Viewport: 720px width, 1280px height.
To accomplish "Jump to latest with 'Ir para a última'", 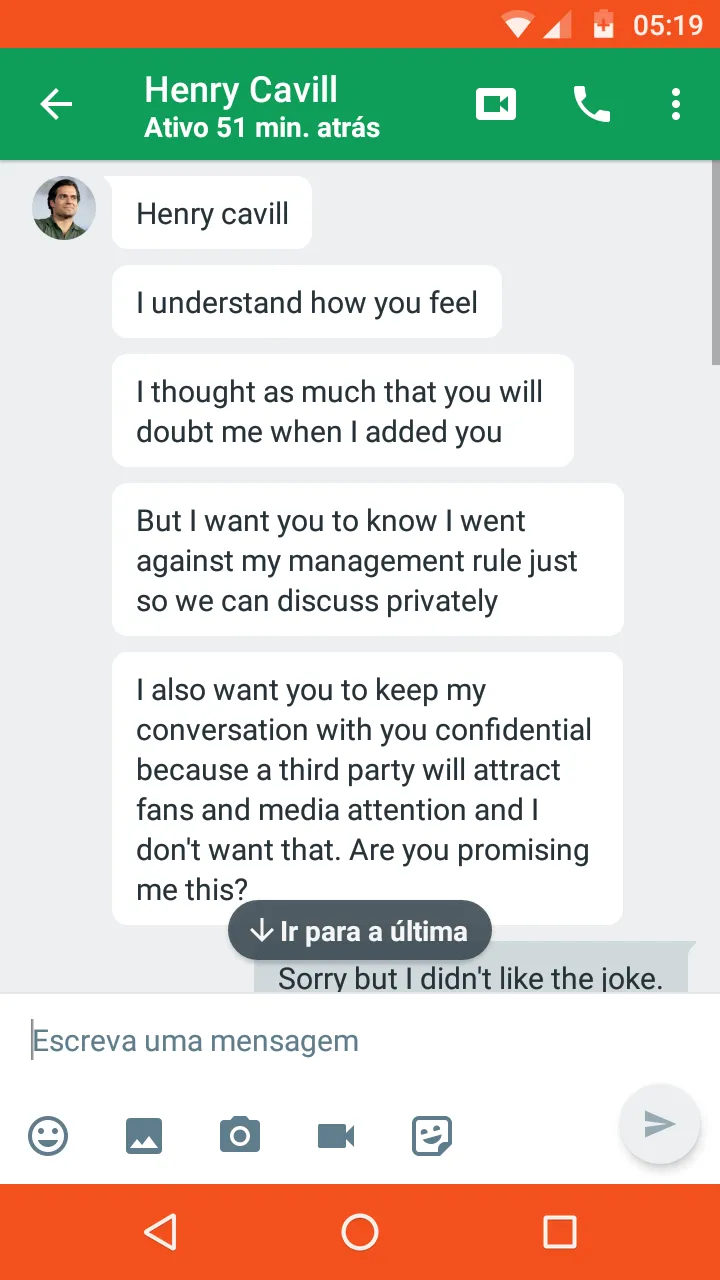I will click(360, 931).
